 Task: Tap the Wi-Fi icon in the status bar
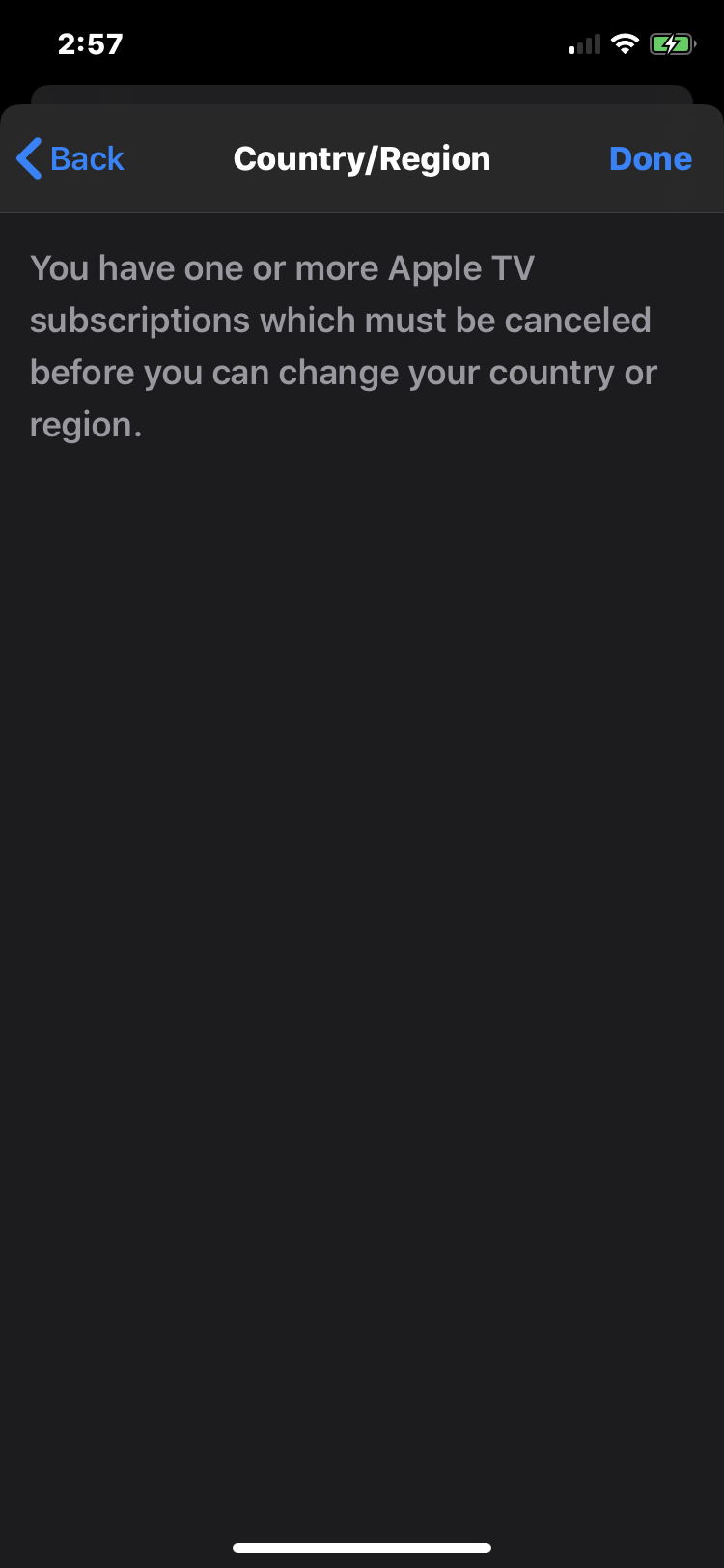[x=626, y=42]
